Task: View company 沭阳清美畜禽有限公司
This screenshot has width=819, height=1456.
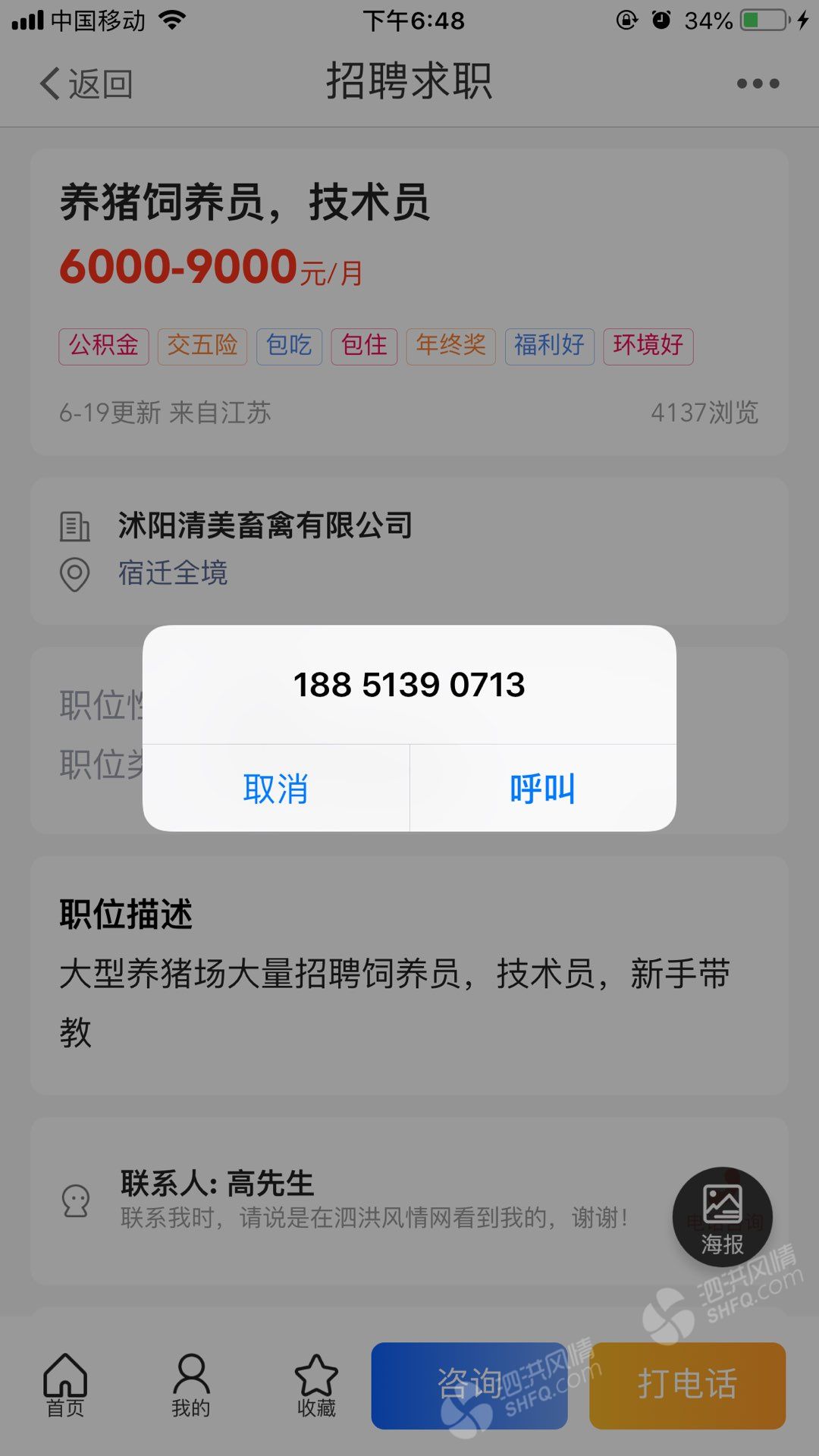Action: coord(265,526)
